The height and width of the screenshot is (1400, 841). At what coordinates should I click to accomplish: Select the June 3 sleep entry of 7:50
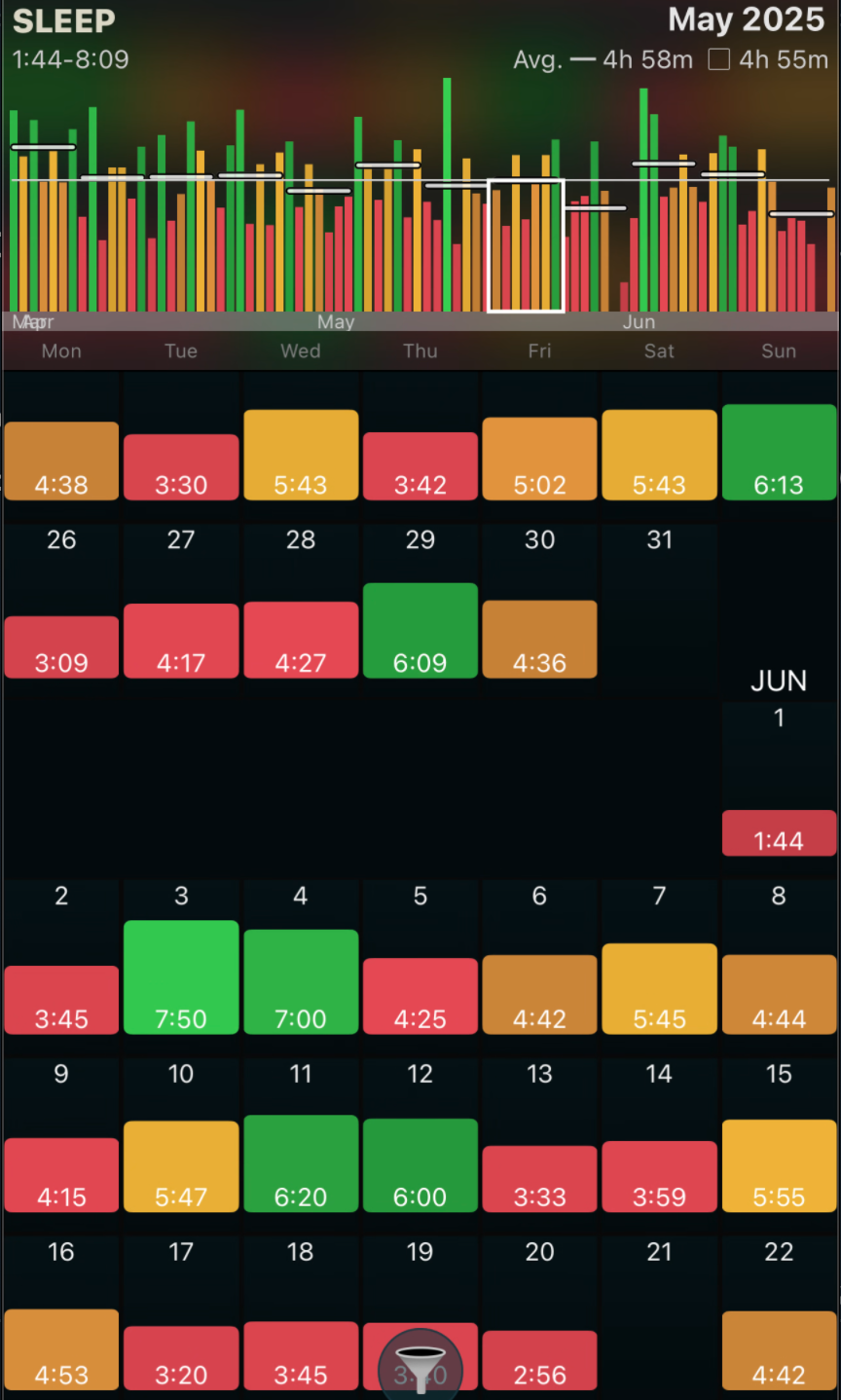[181, 976]
